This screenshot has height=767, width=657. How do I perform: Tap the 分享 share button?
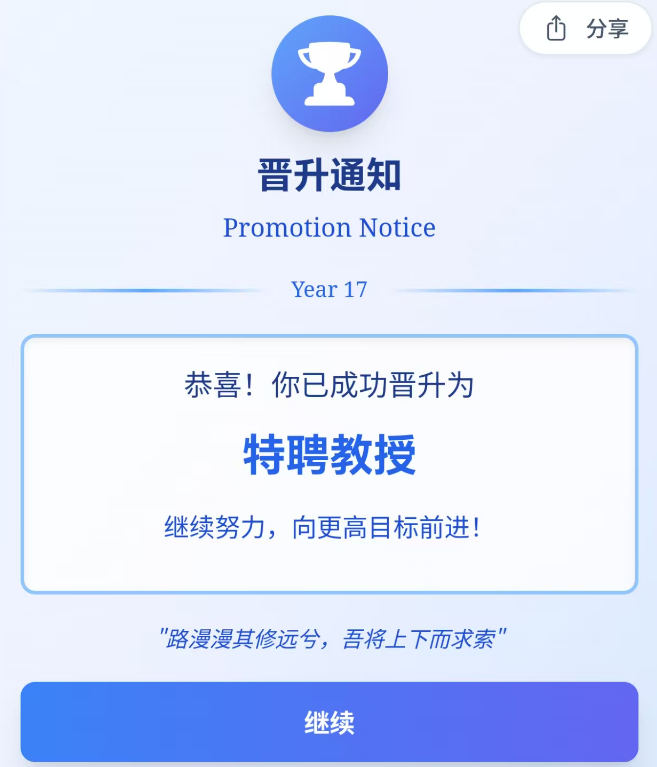[x=587, y=29]
